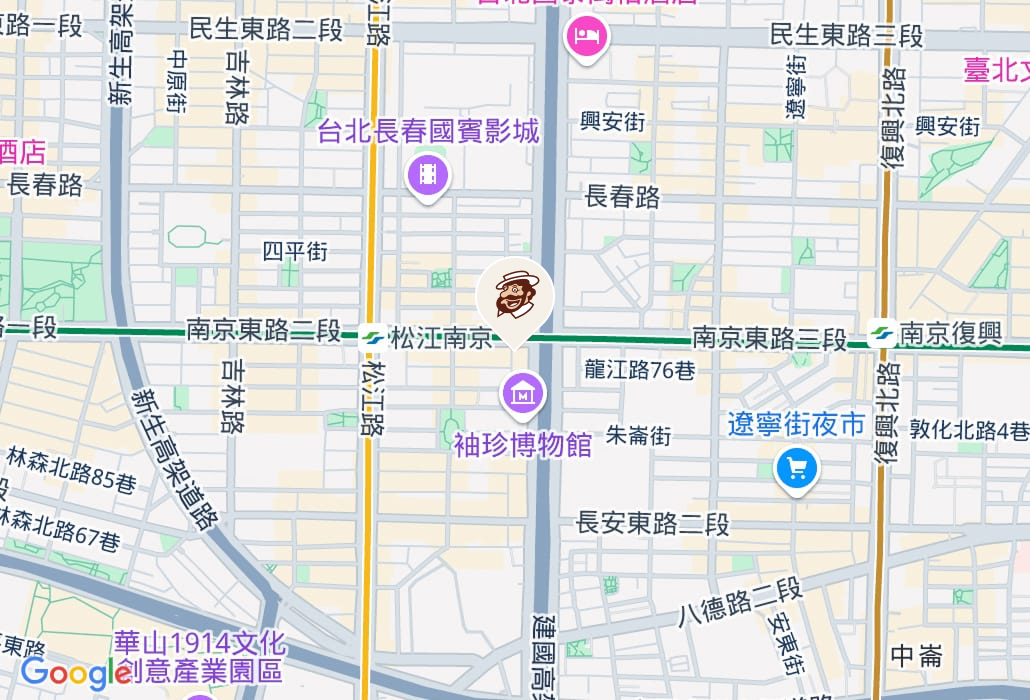1030x700 pixels.
Task: Open the 袖珍博物館 museum pin
Action: (524, 393)
